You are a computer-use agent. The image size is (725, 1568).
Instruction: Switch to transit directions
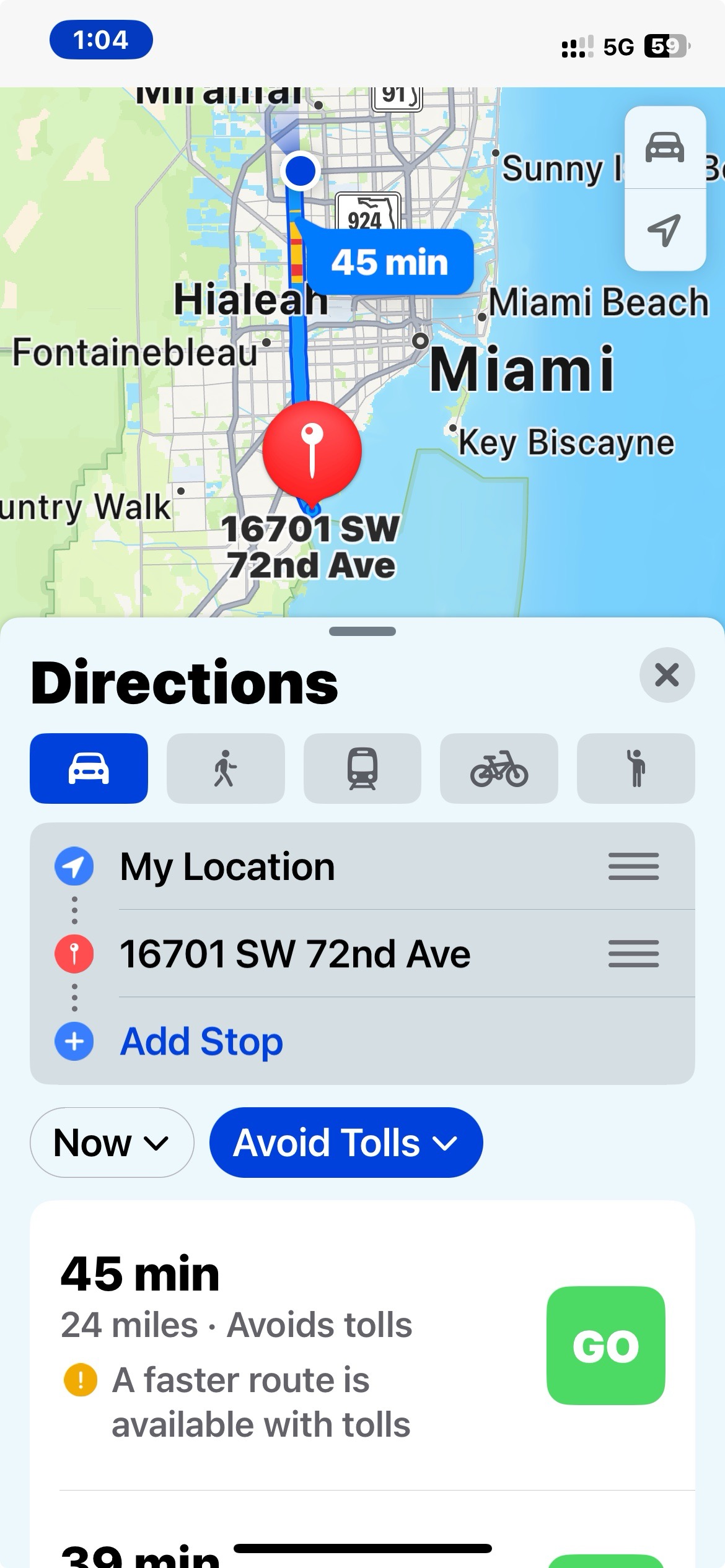362,768
